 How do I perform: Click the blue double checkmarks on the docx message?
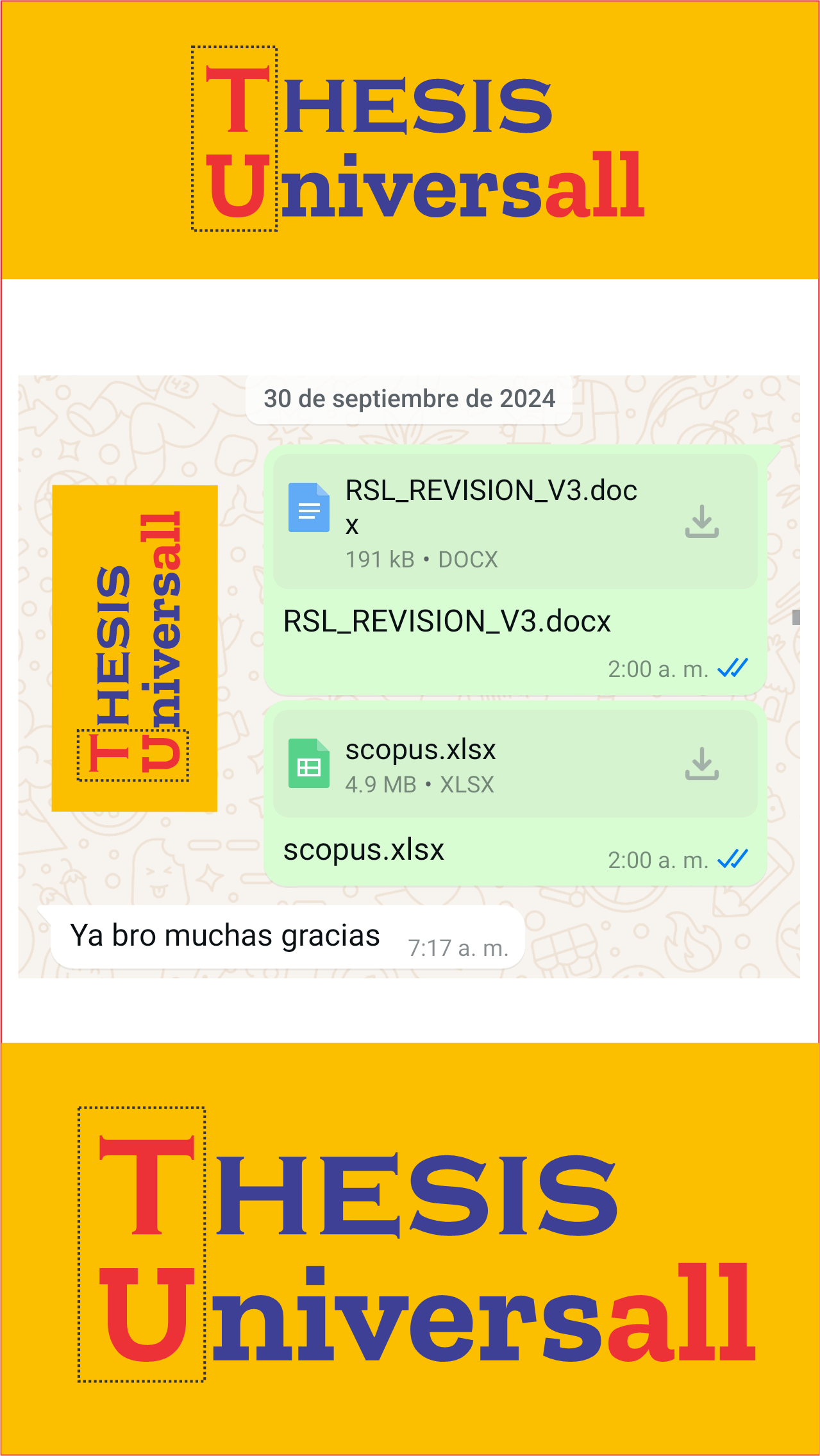(x=732, y=669)
